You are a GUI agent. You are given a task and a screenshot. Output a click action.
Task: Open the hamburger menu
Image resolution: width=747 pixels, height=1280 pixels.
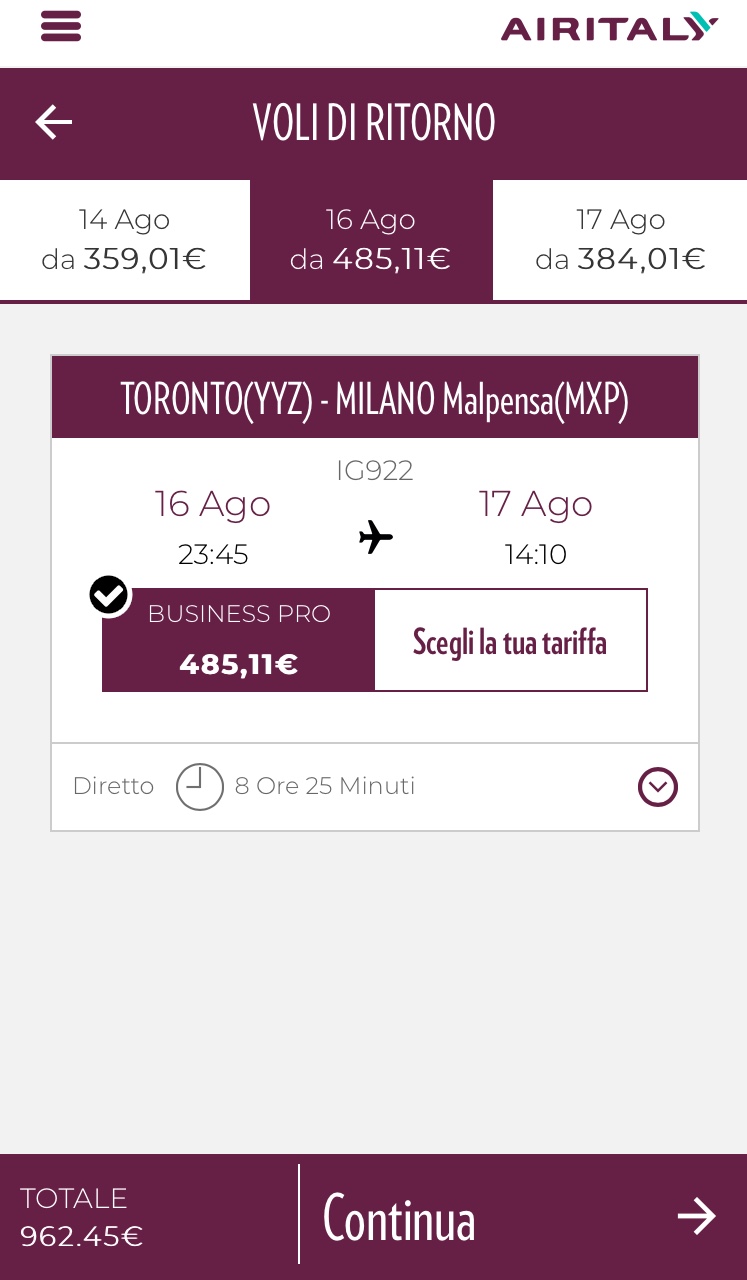(61, 27)
